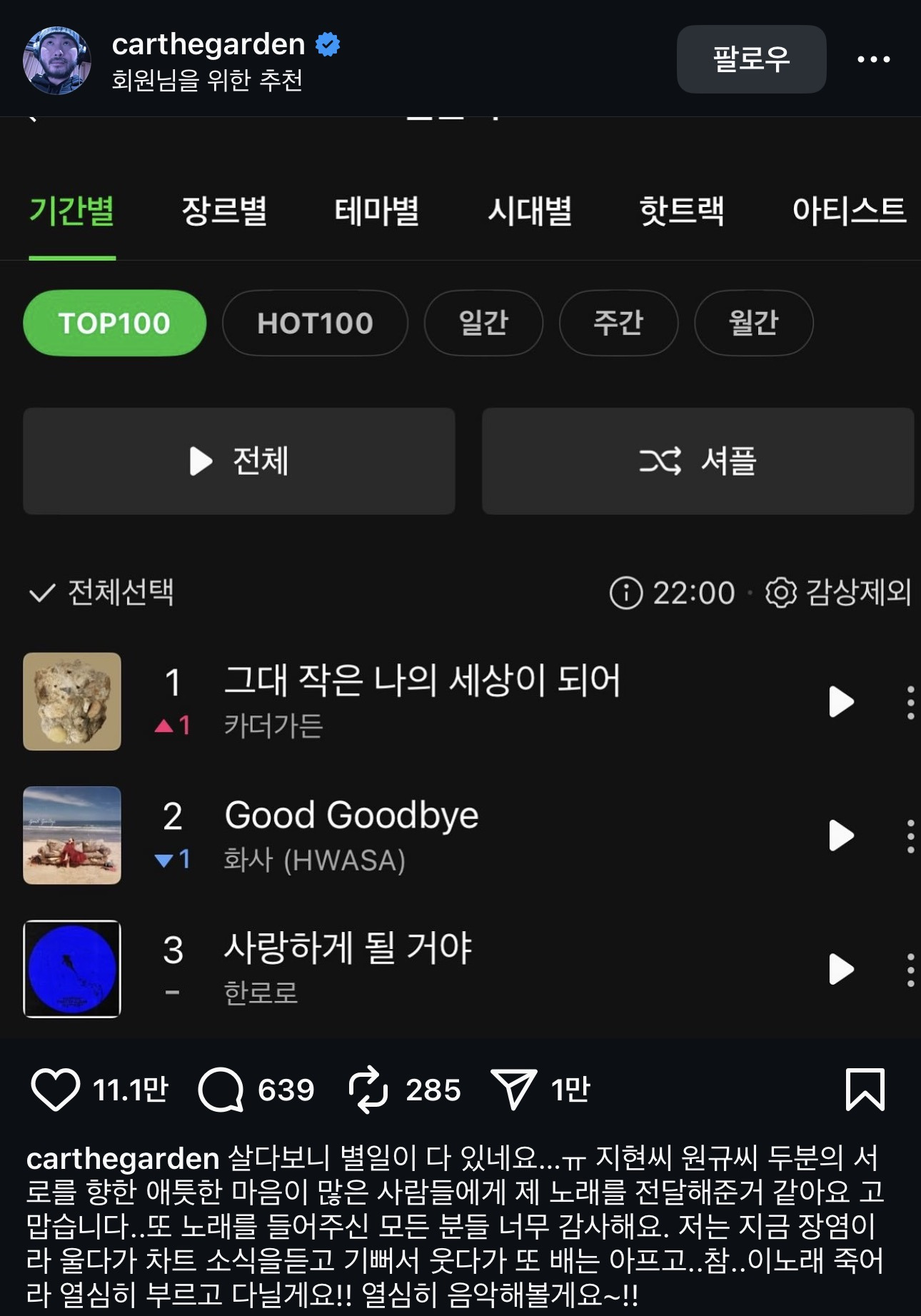Open the post's three-dot overflow menu
Image resolution: width=921 pixels, height=1316 pixels.
coord(874,59)
